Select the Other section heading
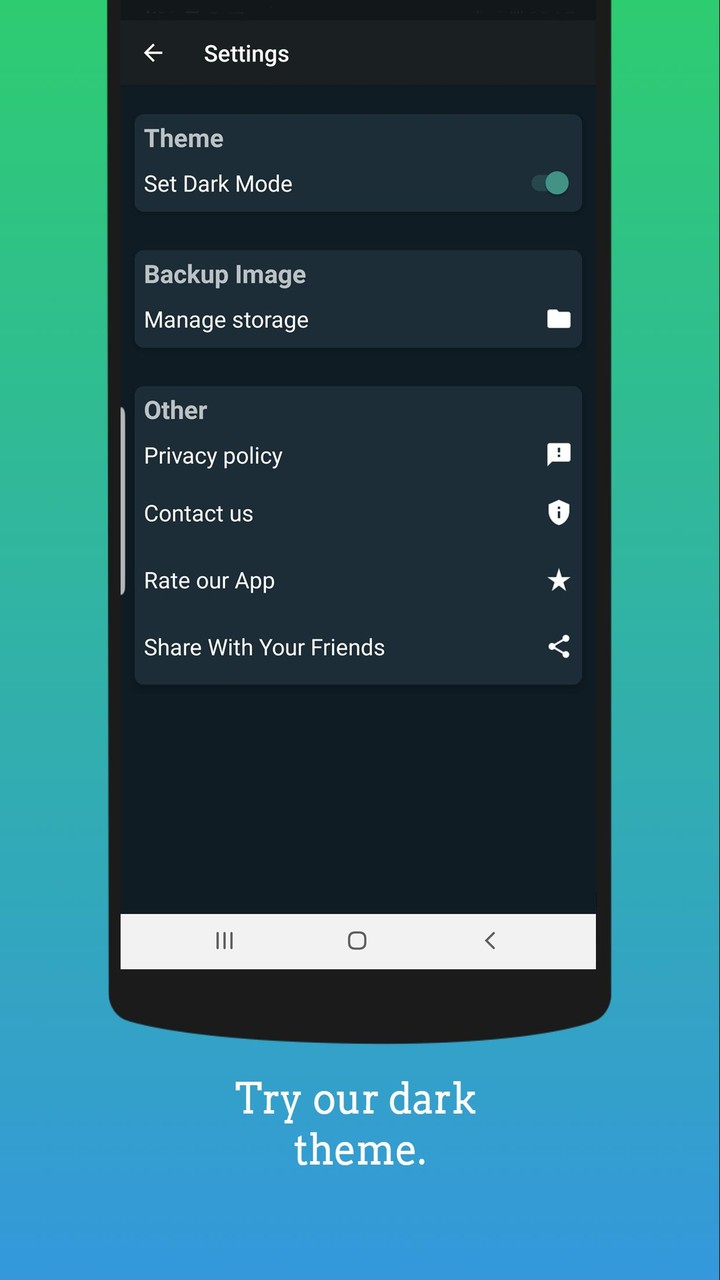This screenshot has width=720, height=1280. tap(175, 410)
